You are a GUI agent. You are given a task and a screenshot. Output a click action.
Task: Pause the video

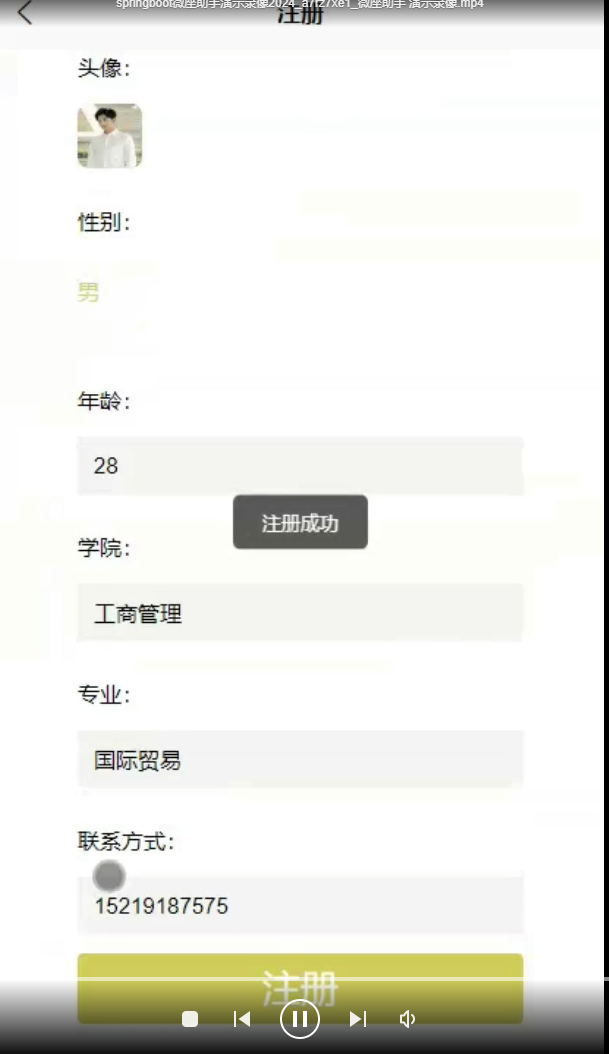(x=299, y=1019)
